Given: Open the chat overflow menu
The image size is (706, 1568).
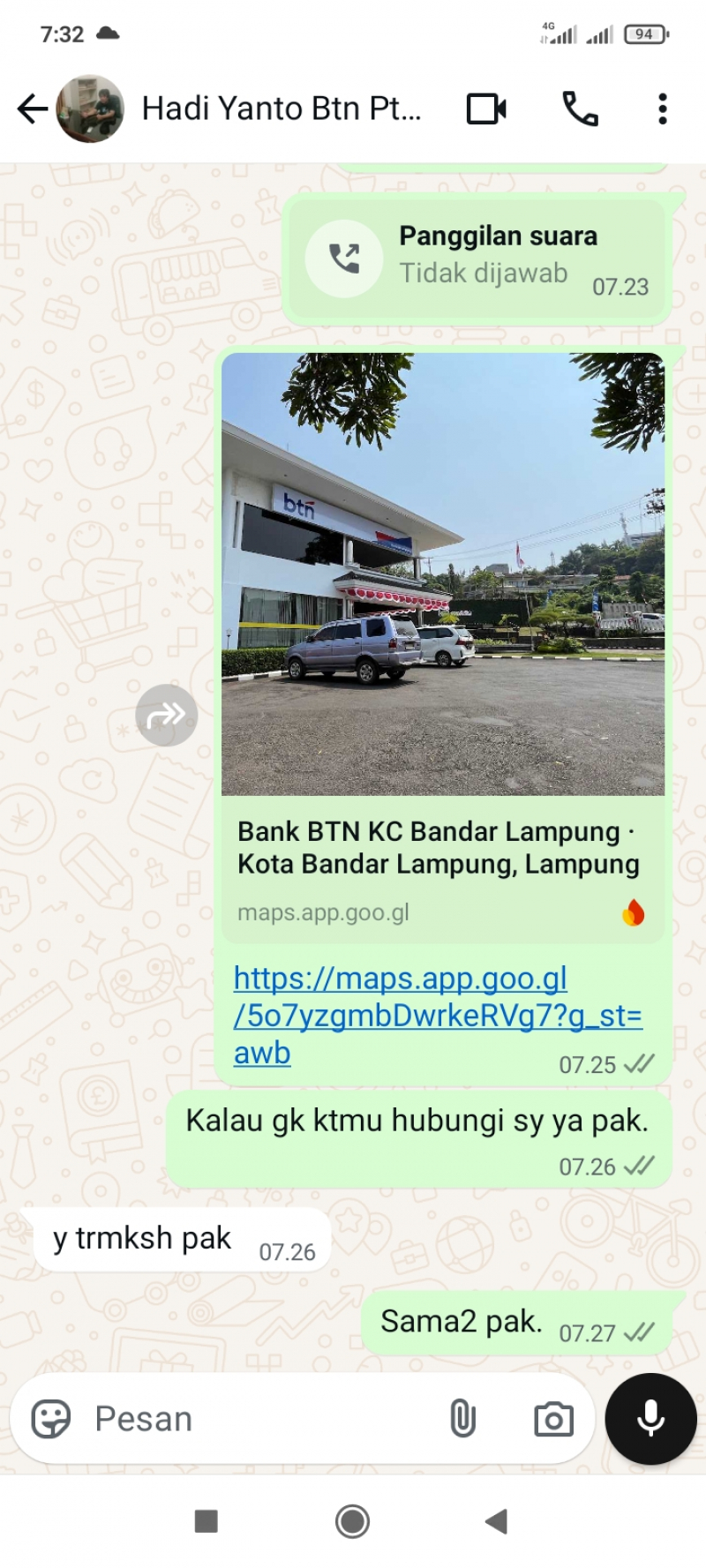Looking at the screenshot, I should click(x=662, y=109).
